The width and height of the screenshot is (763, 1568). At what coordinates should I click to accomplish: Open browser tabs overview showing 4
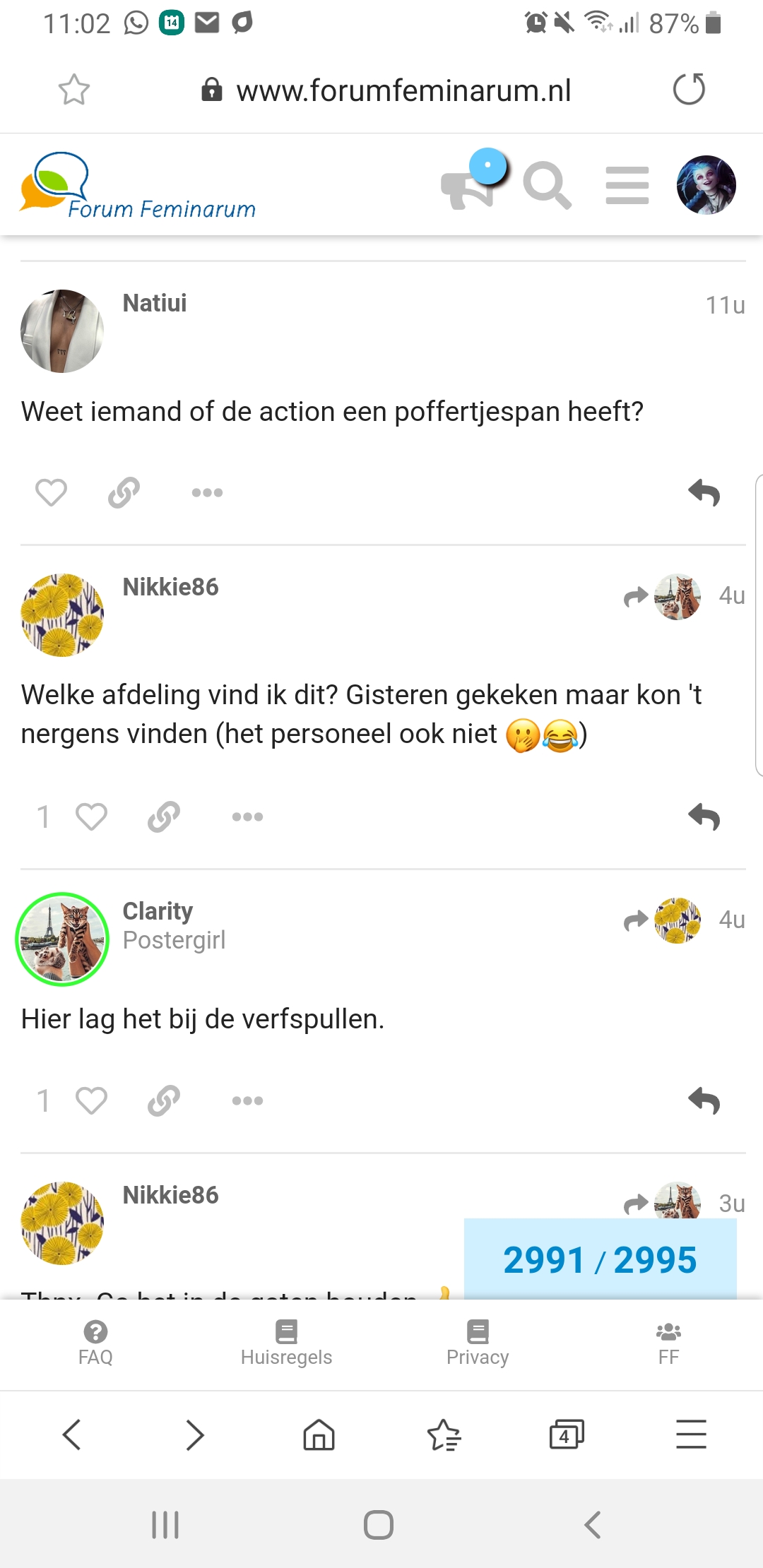coord(567,1435)
